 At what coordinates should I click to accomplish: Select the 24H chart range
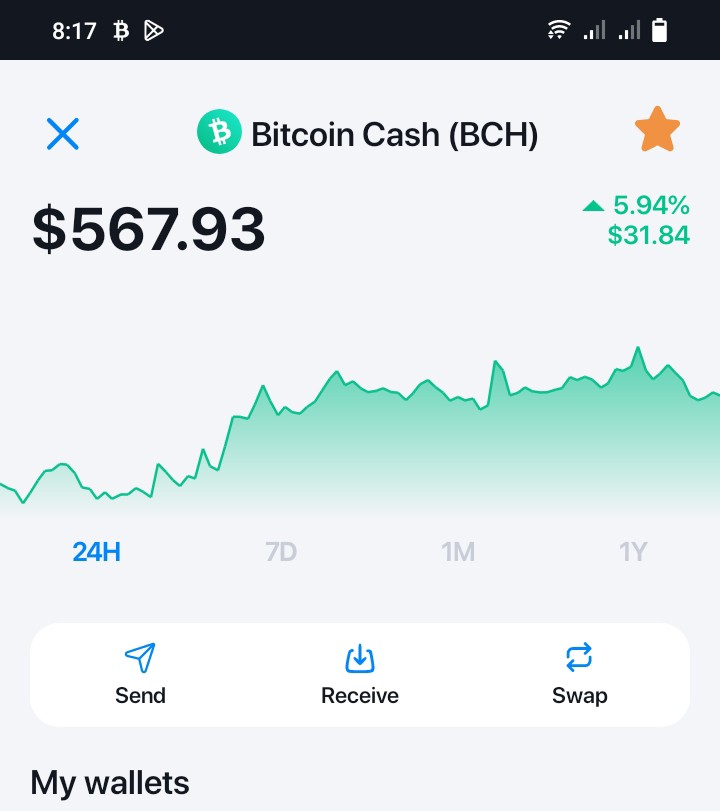tap(96, 552)
